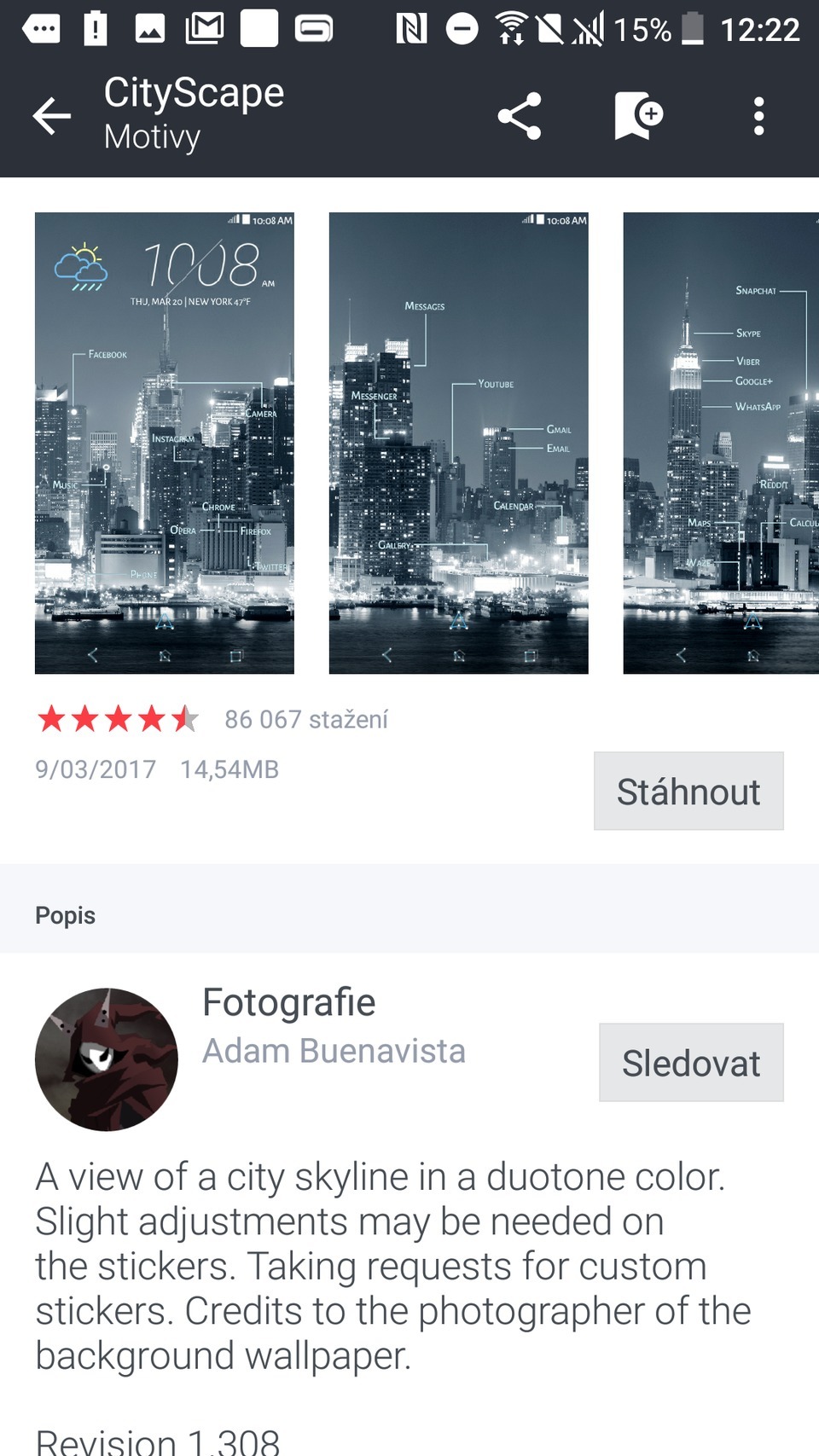Tap Stáhnout to download the theme
This screenshot has height=1456, width=819.
[x=688, y=792]
